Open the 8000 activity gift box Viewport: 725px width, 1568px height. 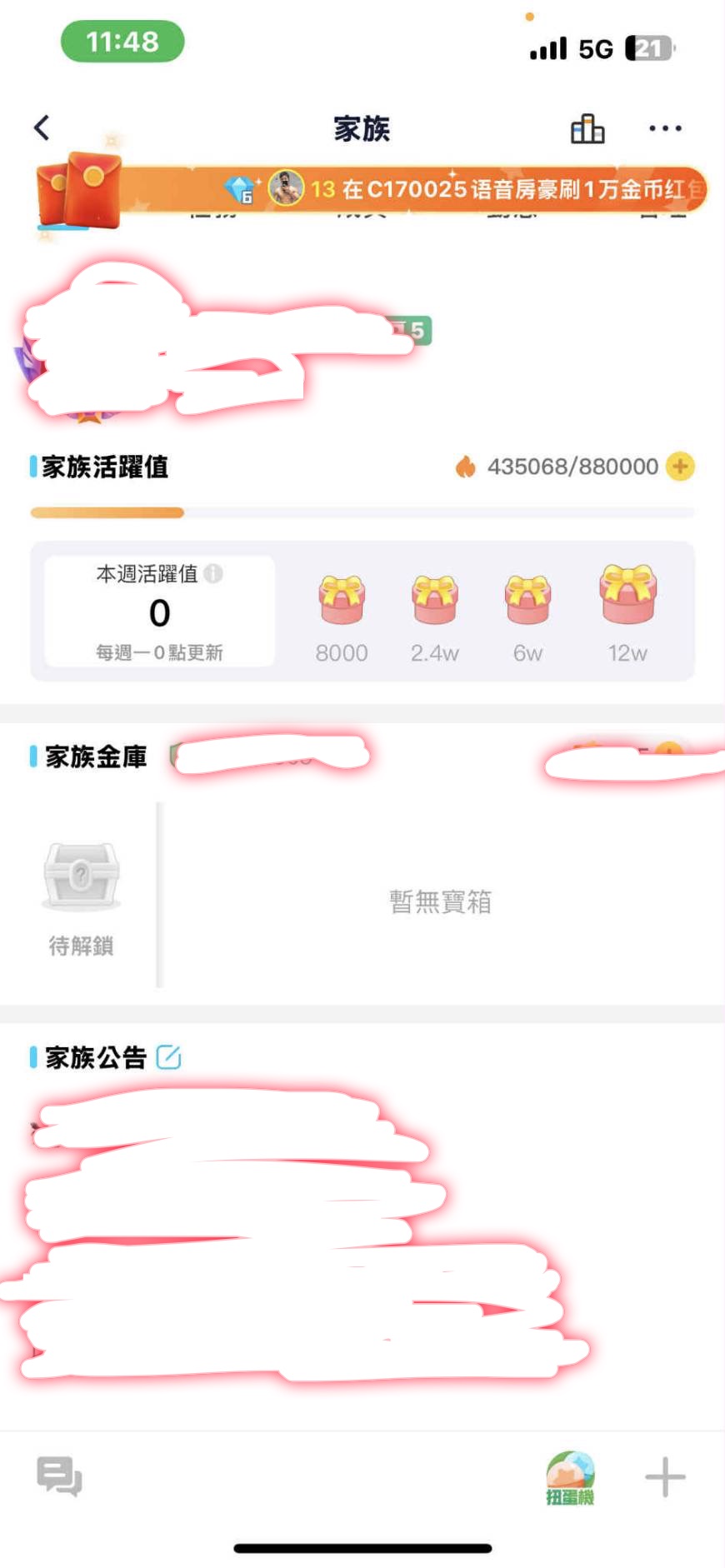coord(342,600)
